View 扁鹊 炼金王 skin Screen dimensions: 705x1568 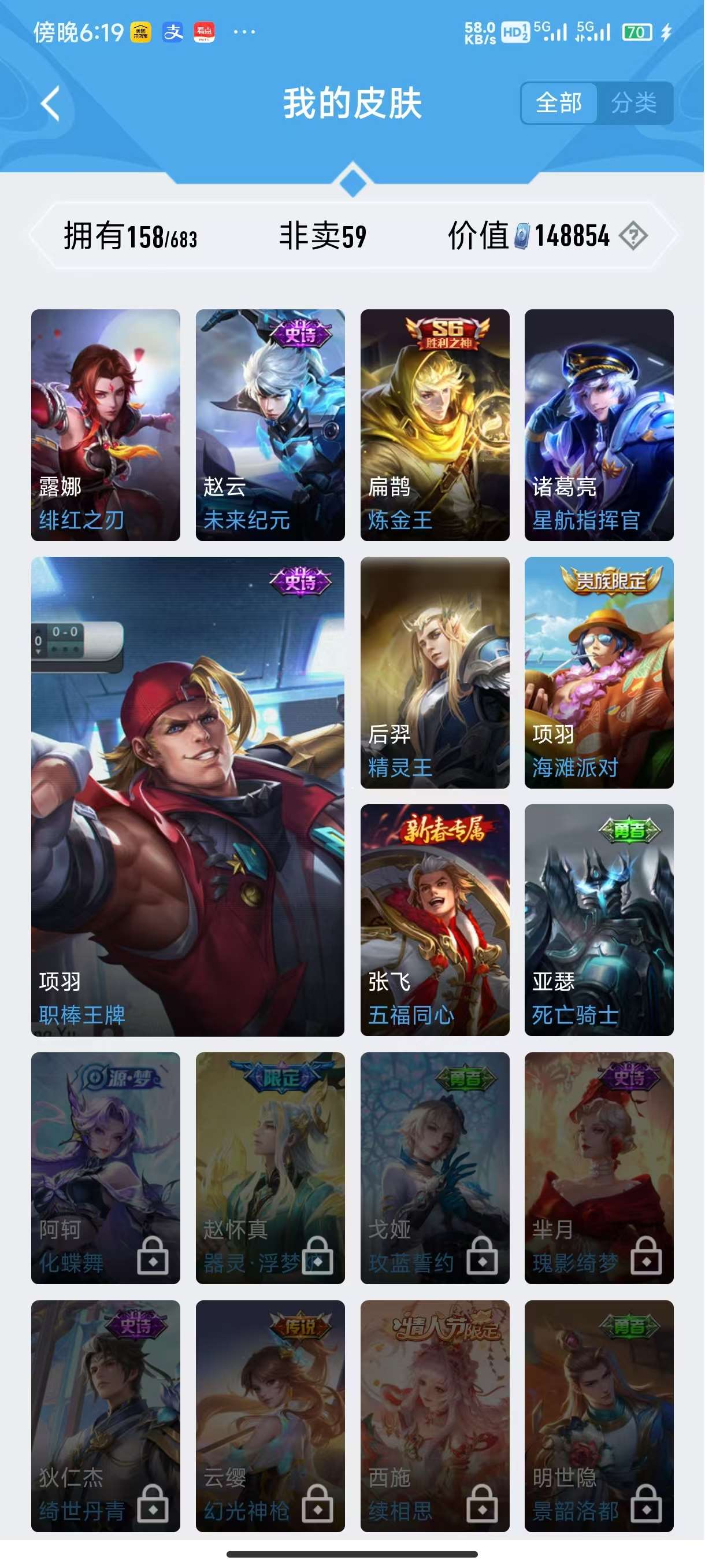pos(435,425)
